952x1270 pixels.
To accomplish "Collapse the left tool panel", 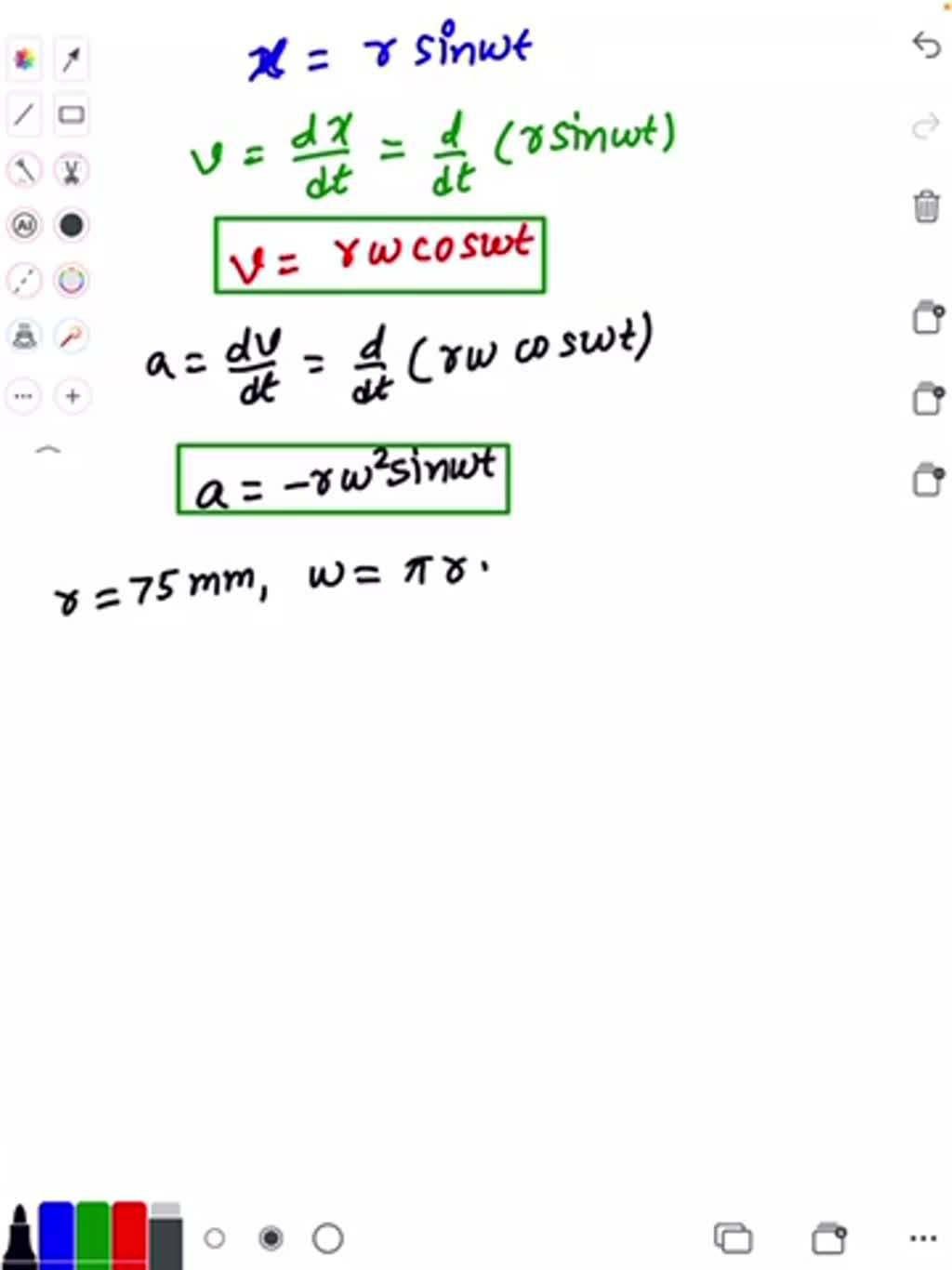I will pos(47,451).
